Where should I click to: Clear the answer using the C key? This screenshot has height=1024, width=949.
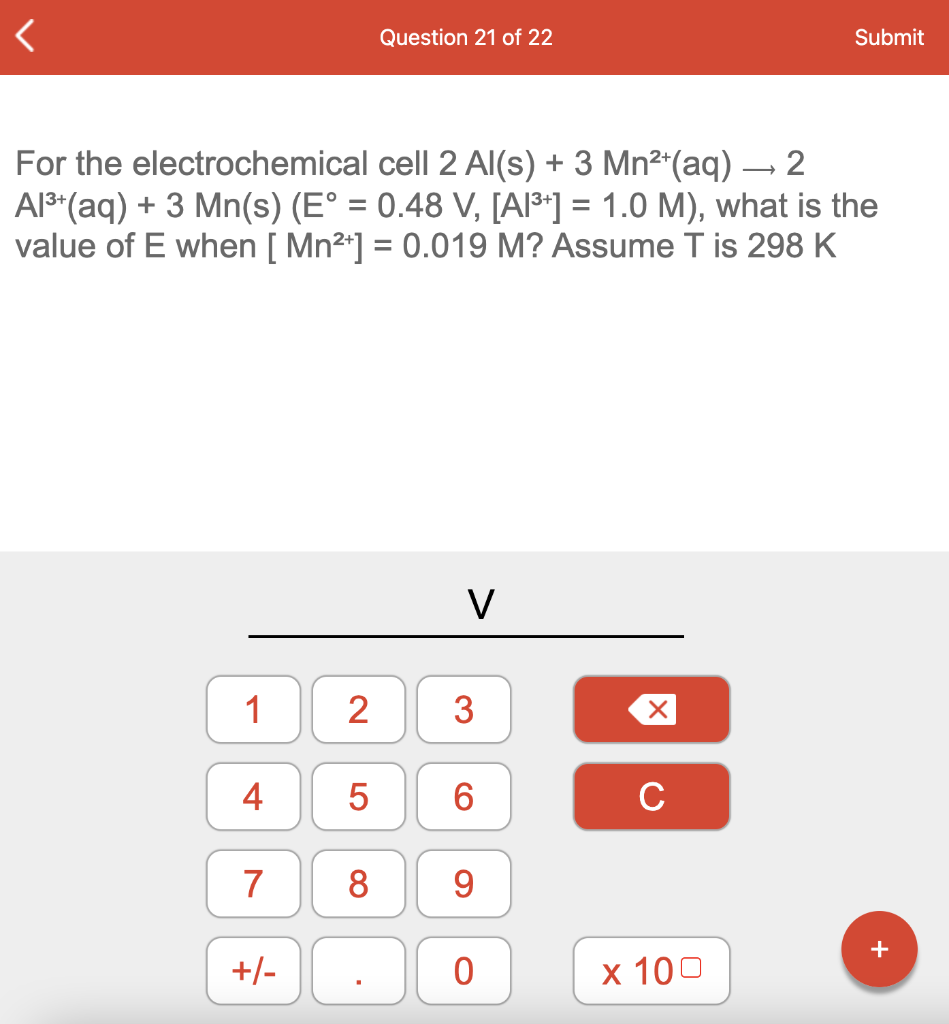(x=651, y=796)
